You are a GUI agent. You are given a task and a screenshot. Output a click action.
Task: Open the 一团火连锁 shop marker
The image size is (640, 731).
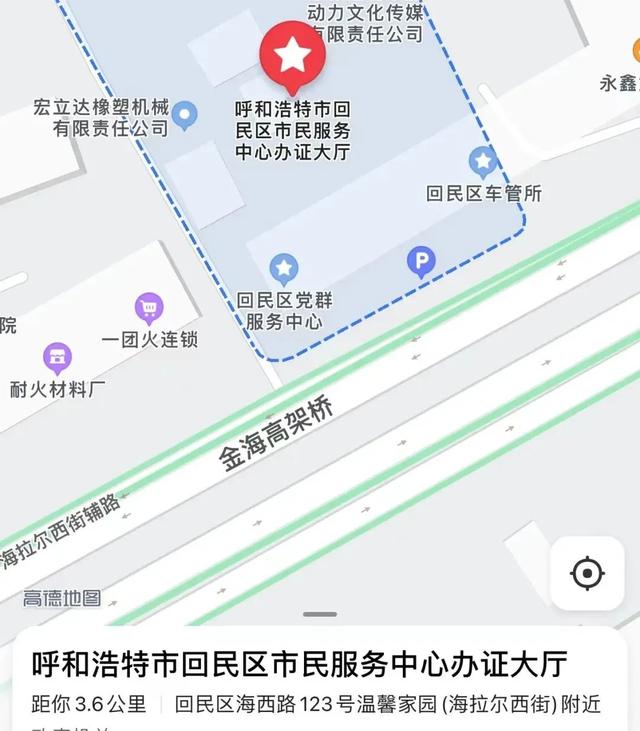pos(149,308)
